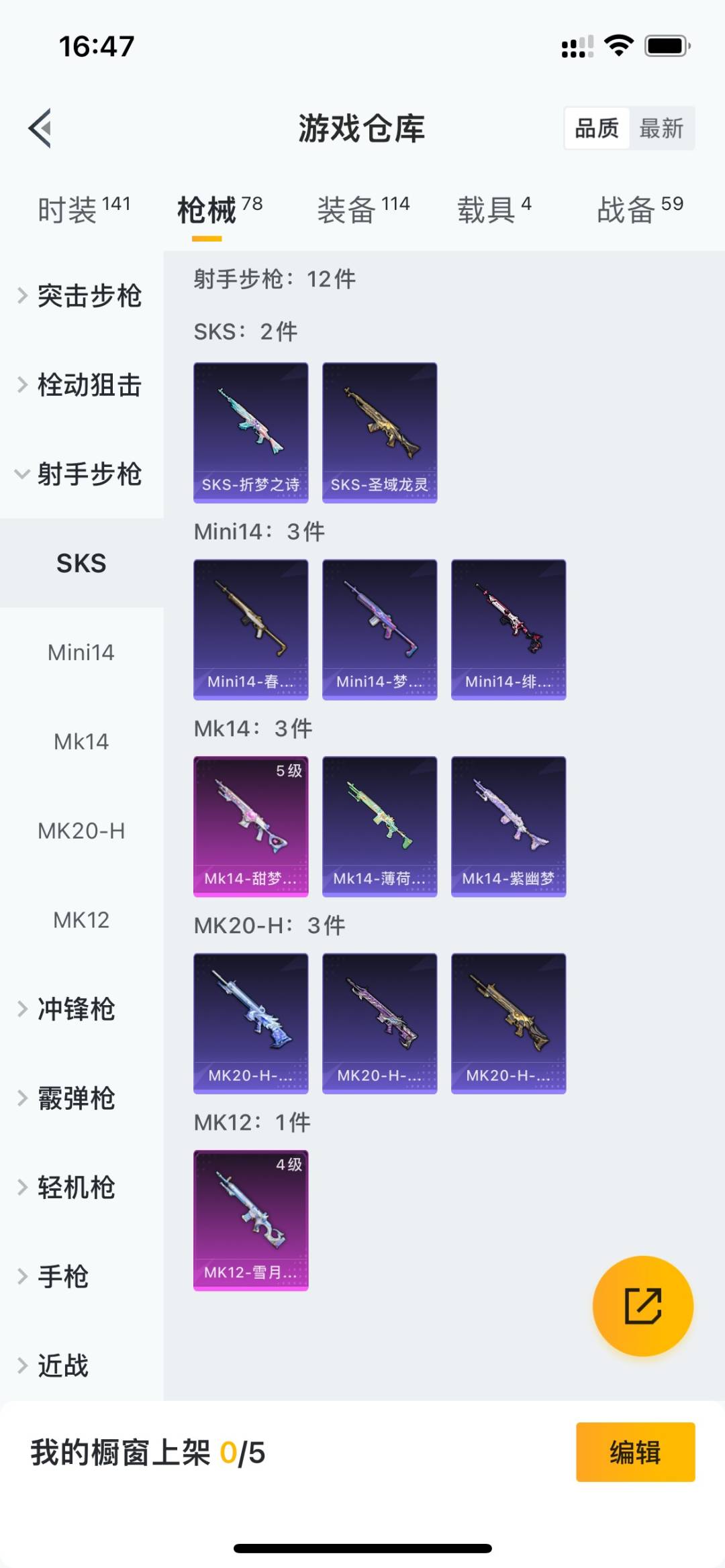The image size is (725, 1568).
Task: Collapse the 射手步枪 category
Action: pos(81,474)
